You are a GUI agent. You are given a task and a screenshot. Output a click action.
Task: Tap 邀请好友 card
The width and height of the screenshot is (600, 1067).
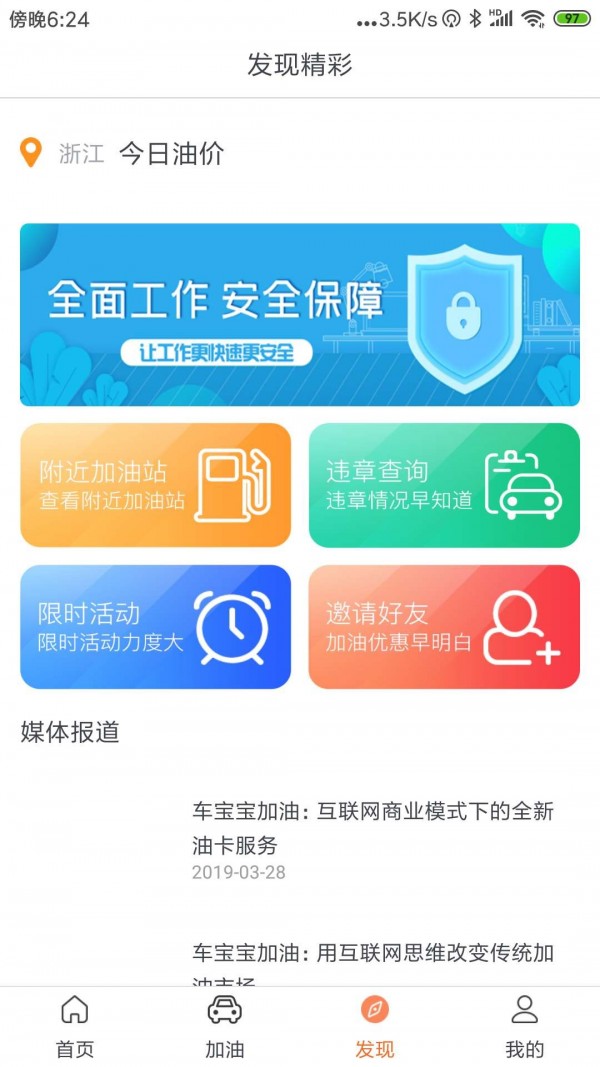(x=444, y=627)
